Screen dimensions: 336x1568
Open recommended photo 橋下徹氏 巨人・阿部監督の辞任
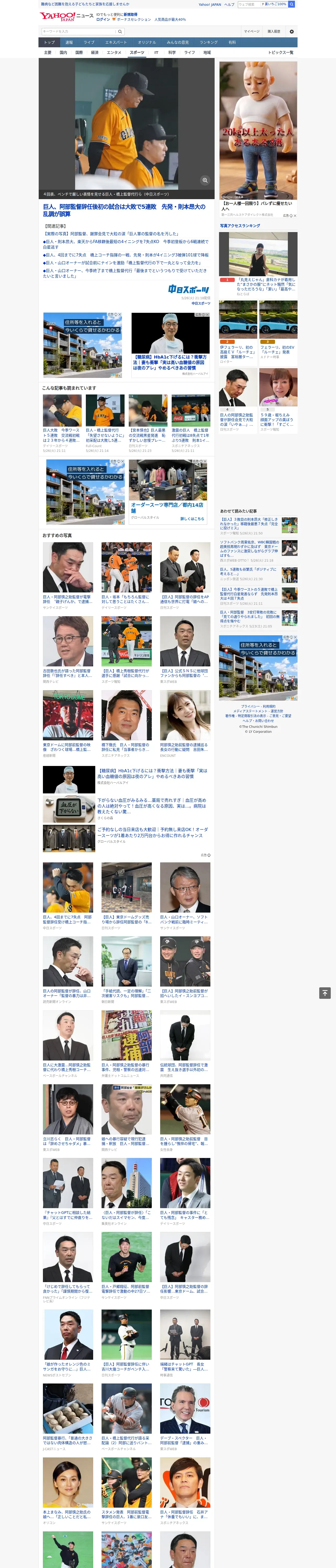click(126, 724)
